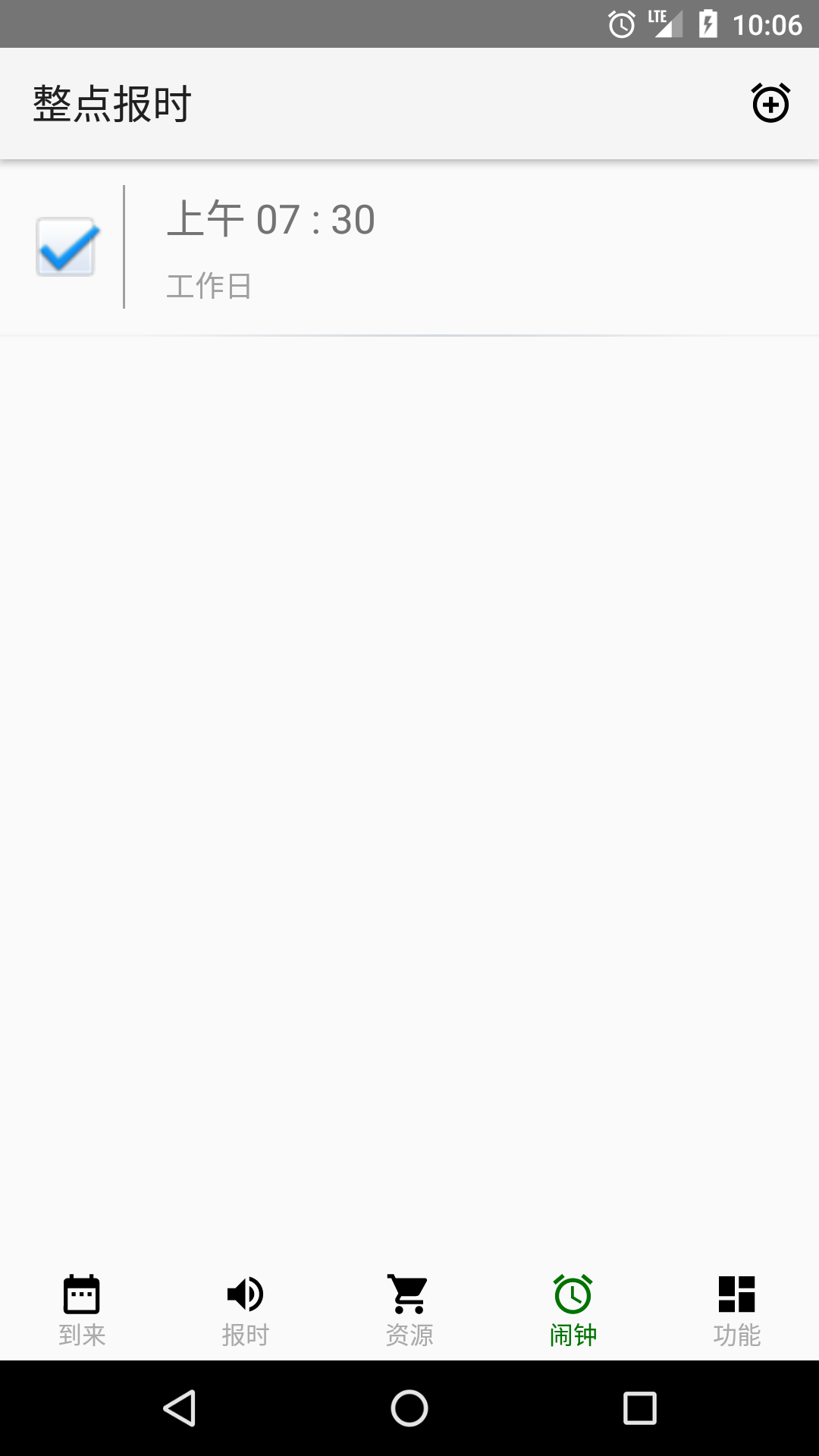Viewport: 819px width, 1456px height.
Task: Uncheck the 07:30 workday alarm
Action: [66, 247]
